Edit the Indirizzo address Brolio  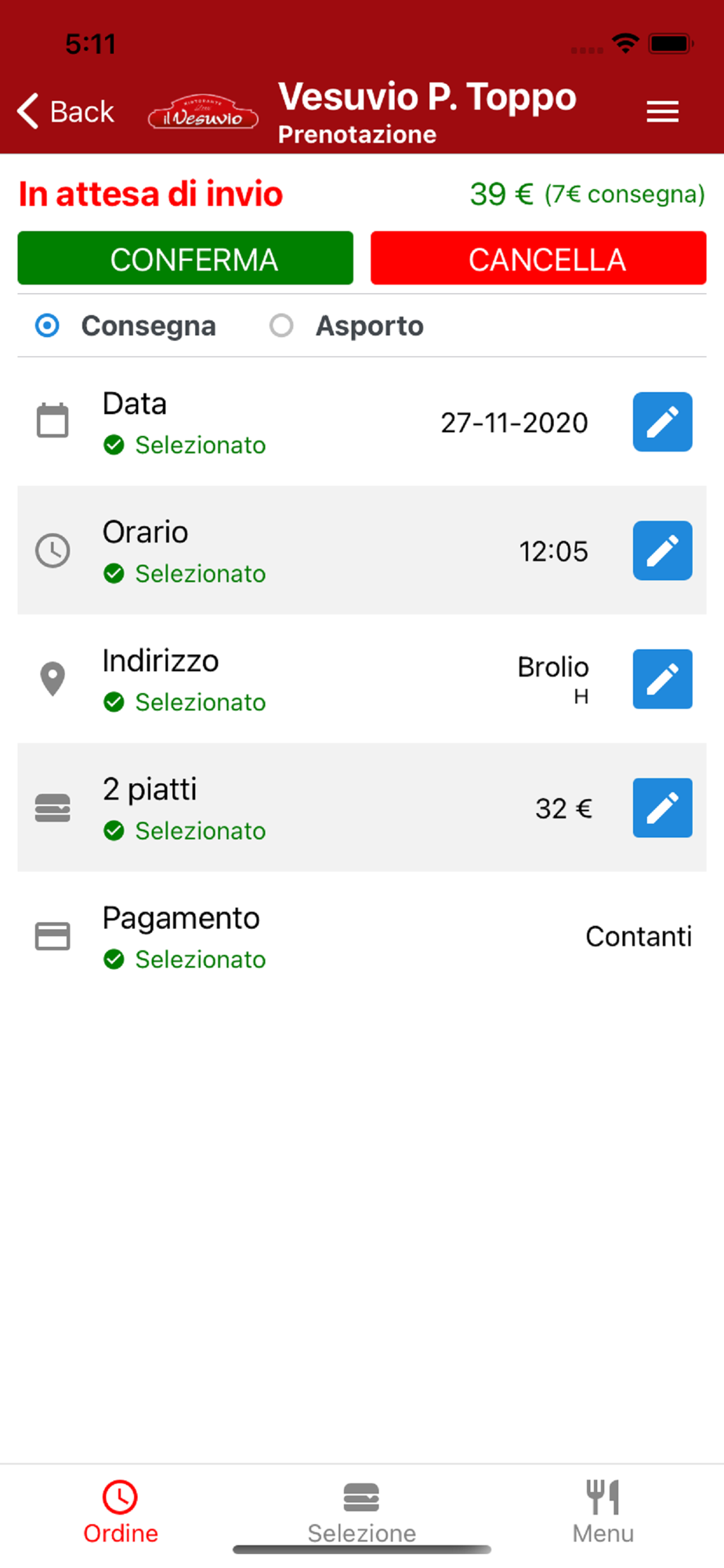[x=662, y=679]
